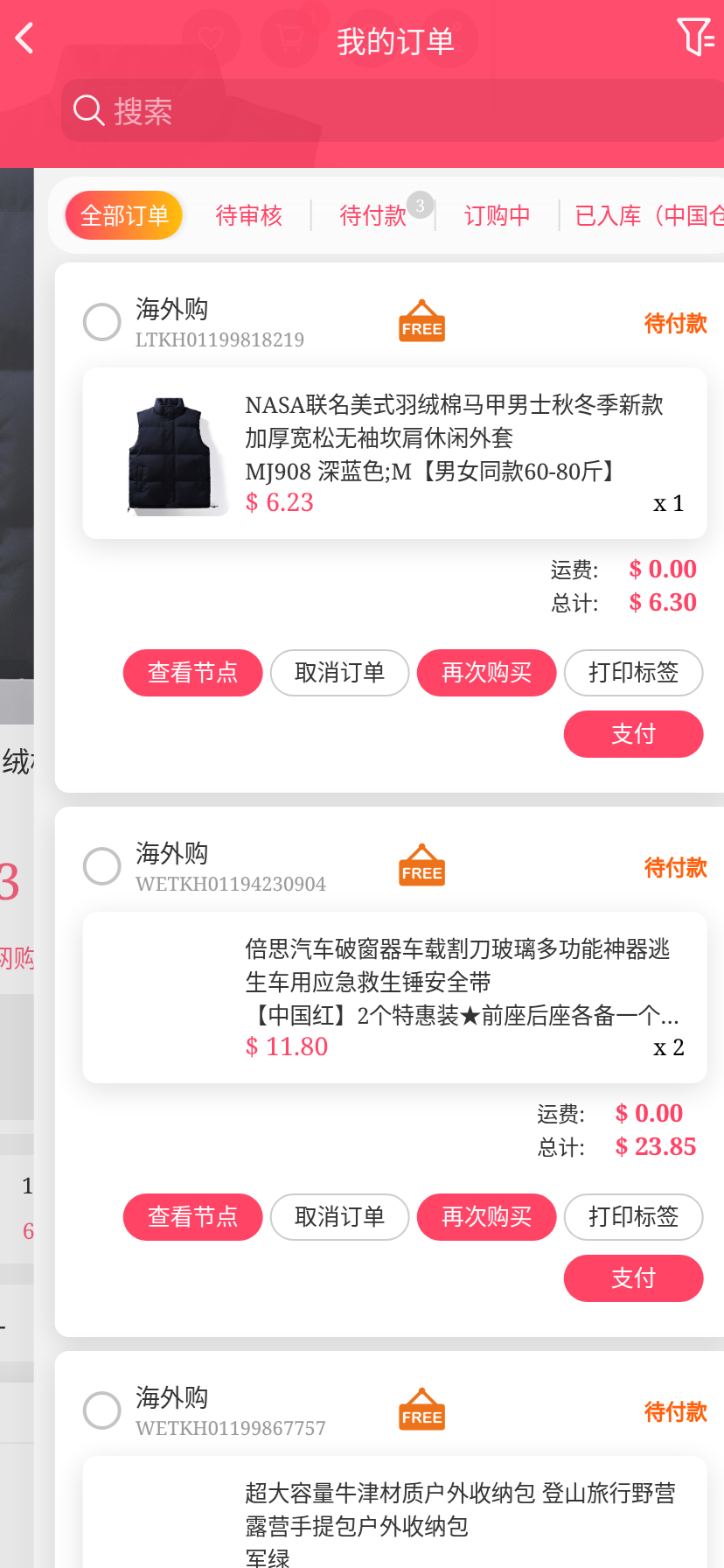
Task: Cancel order LTKH01199818219
Action: click(339, 673)
